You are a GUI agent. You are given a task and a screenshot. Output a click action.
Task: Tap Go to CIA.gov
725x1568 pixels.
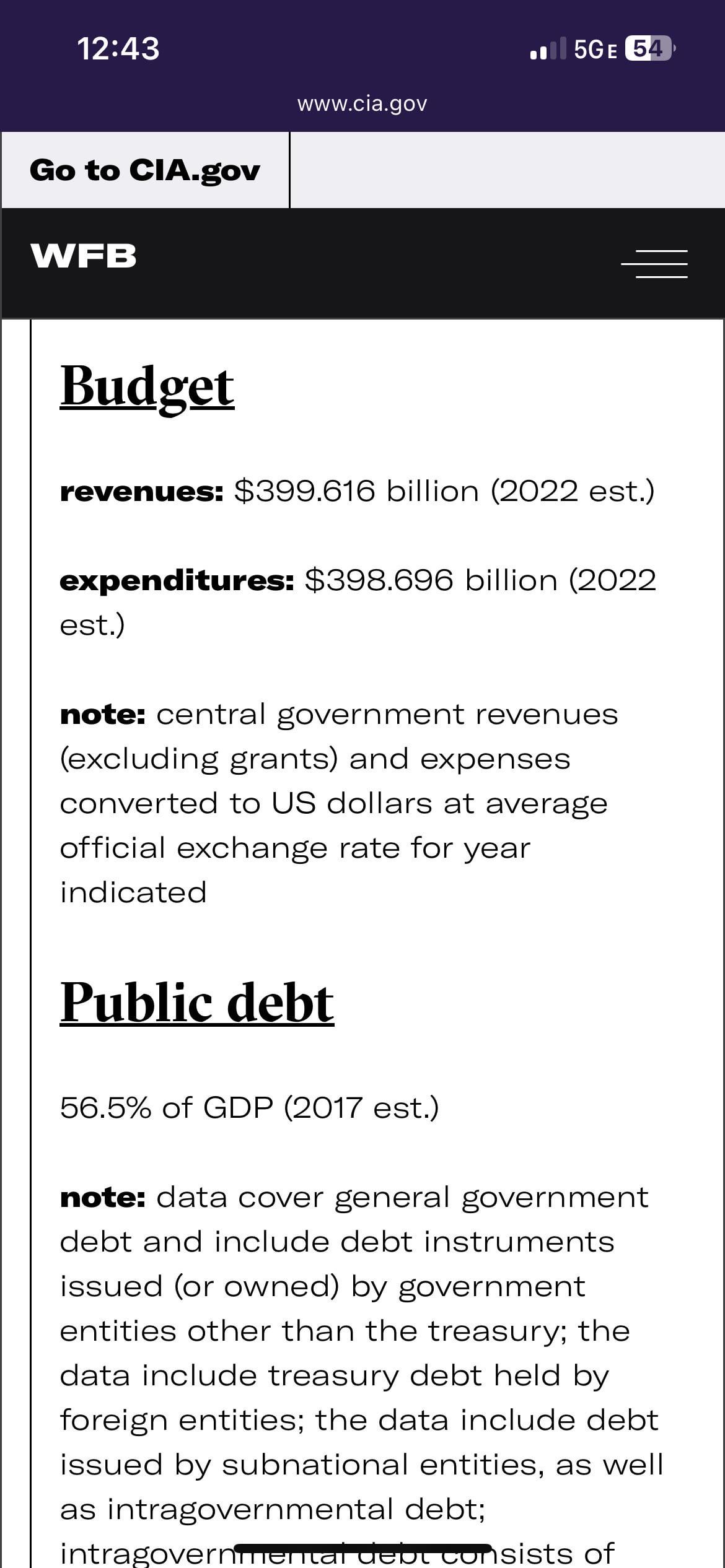145,170
